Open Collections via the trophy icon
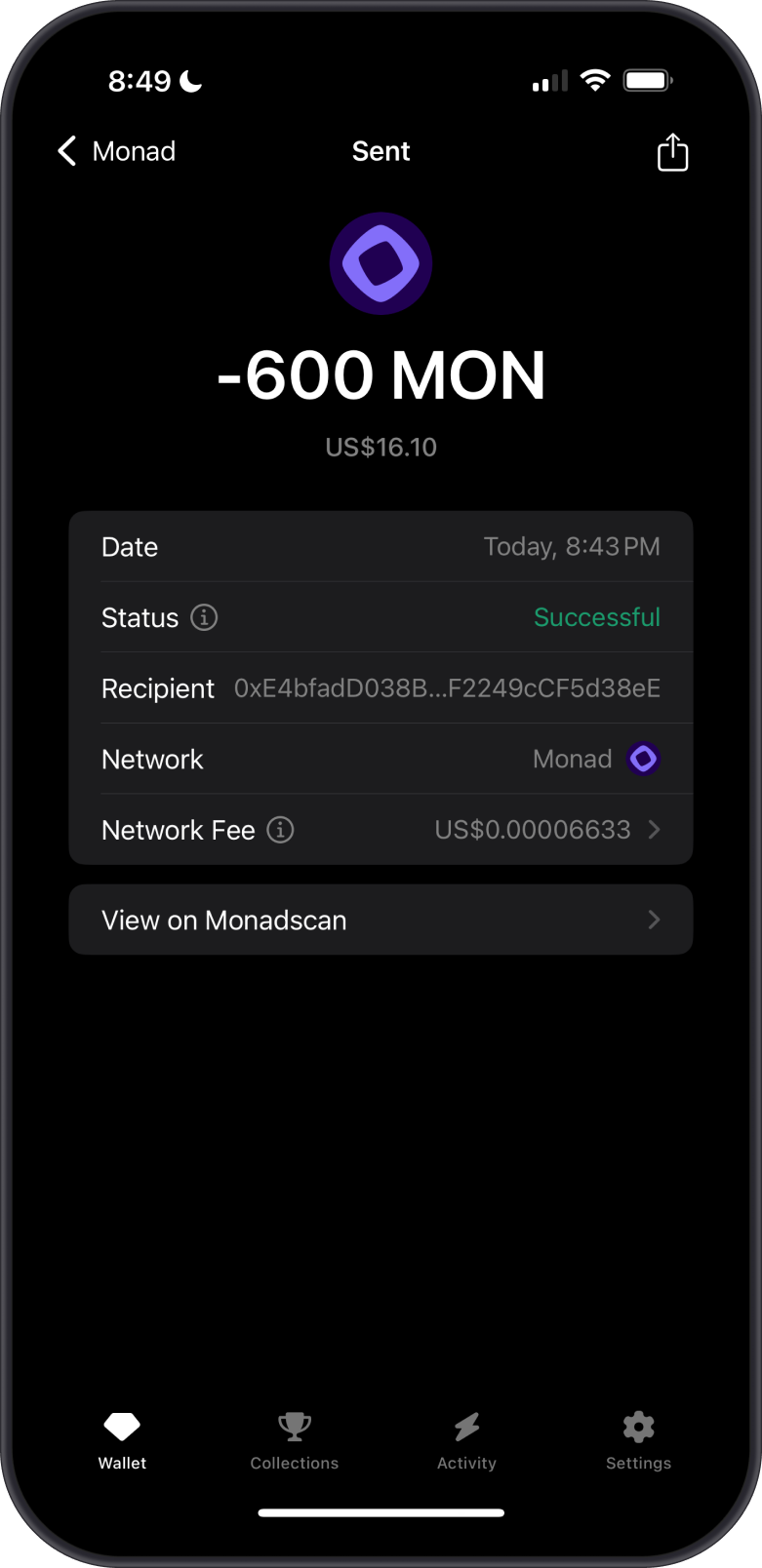762x1568 pixels. click(294, 1426)
